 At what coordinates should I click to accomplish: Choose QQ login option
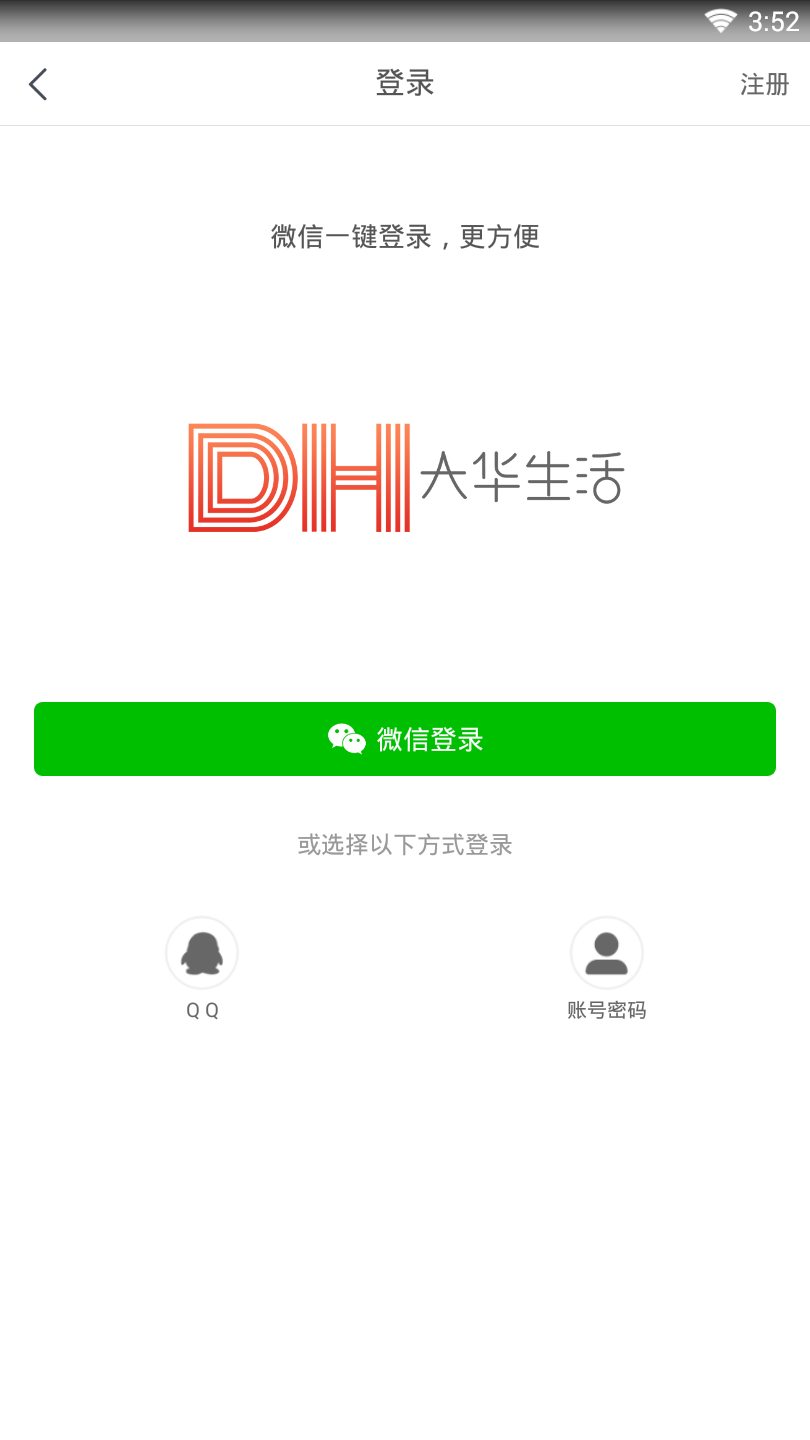(202, 954)
